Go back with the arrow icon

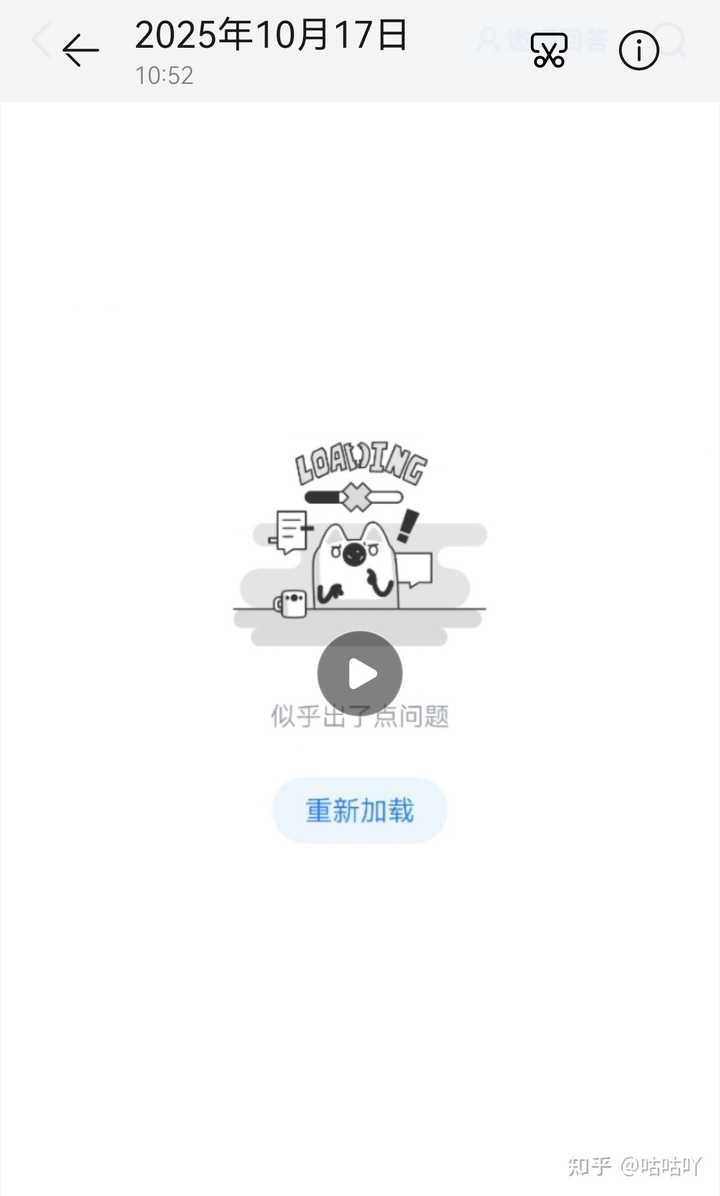pyautogui.click(x=80, y=50)
